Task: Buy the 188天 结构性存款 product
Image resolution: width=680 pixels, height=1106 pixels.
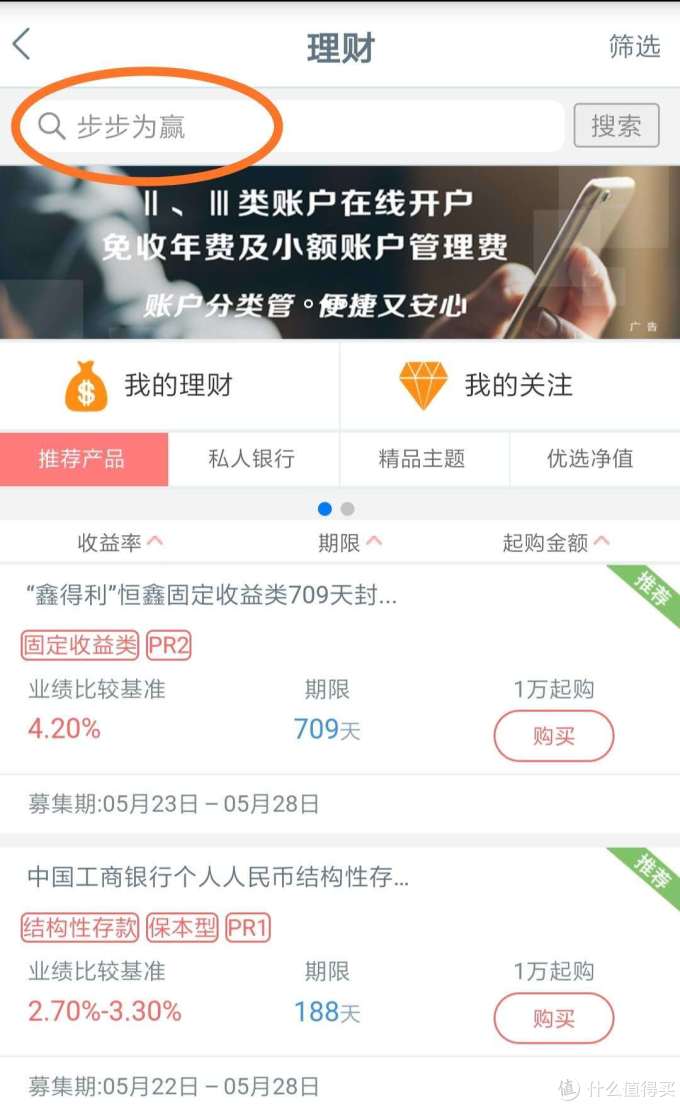Action: click(553, 1019)
